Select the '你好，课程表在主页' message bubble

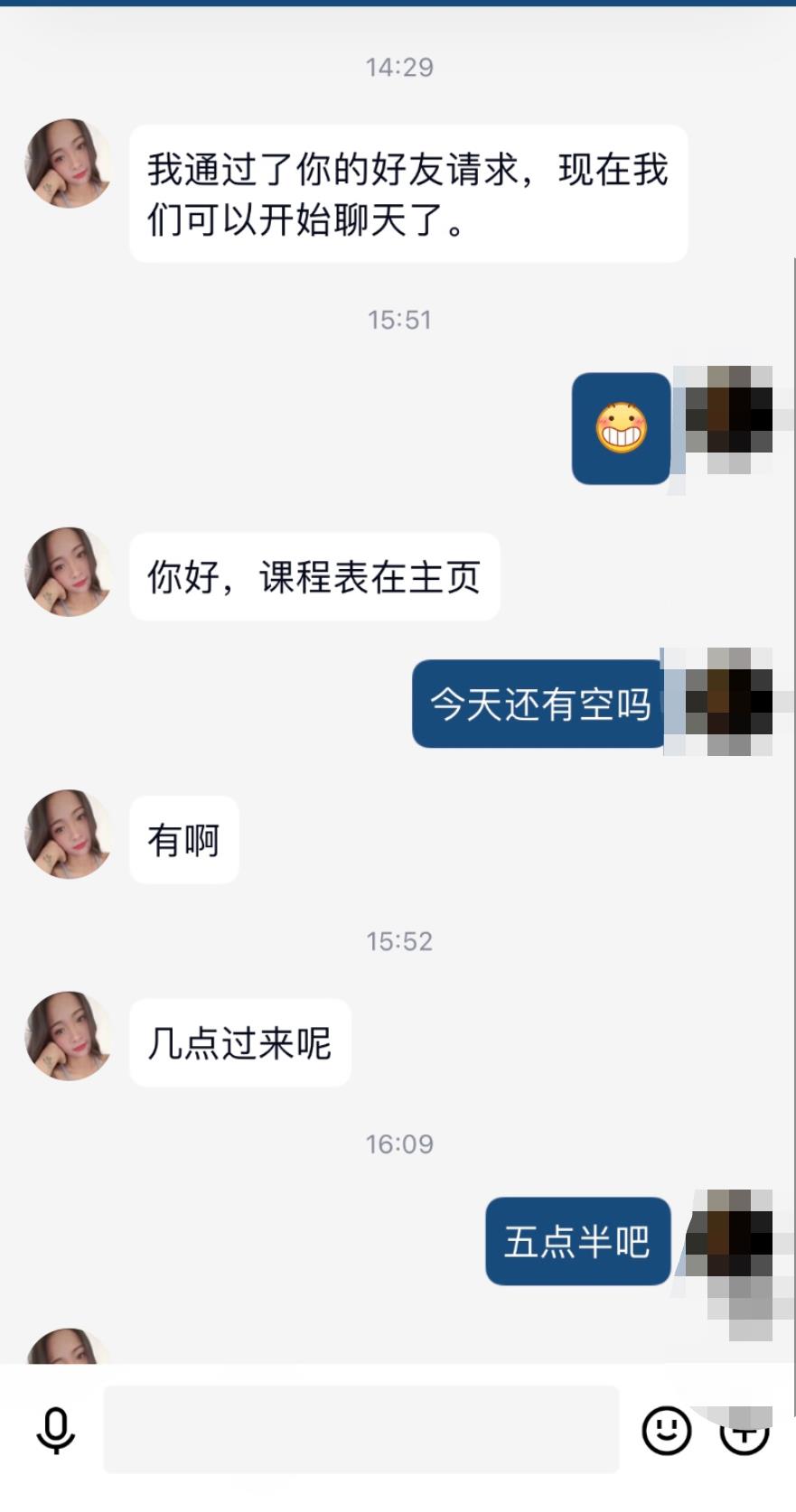coord(314,576)
